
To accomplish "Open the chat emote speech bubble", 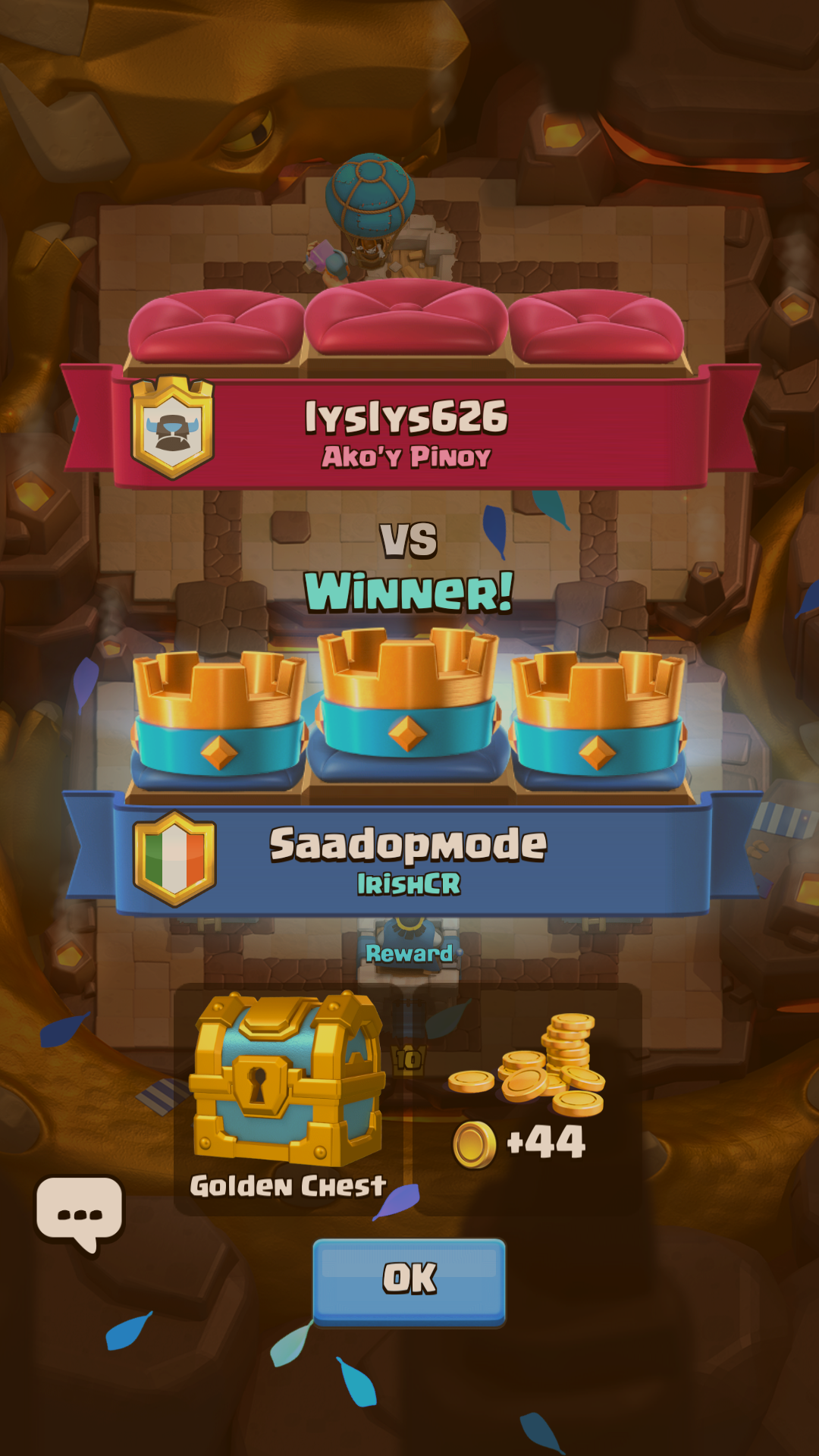I will click(80, 1212).
